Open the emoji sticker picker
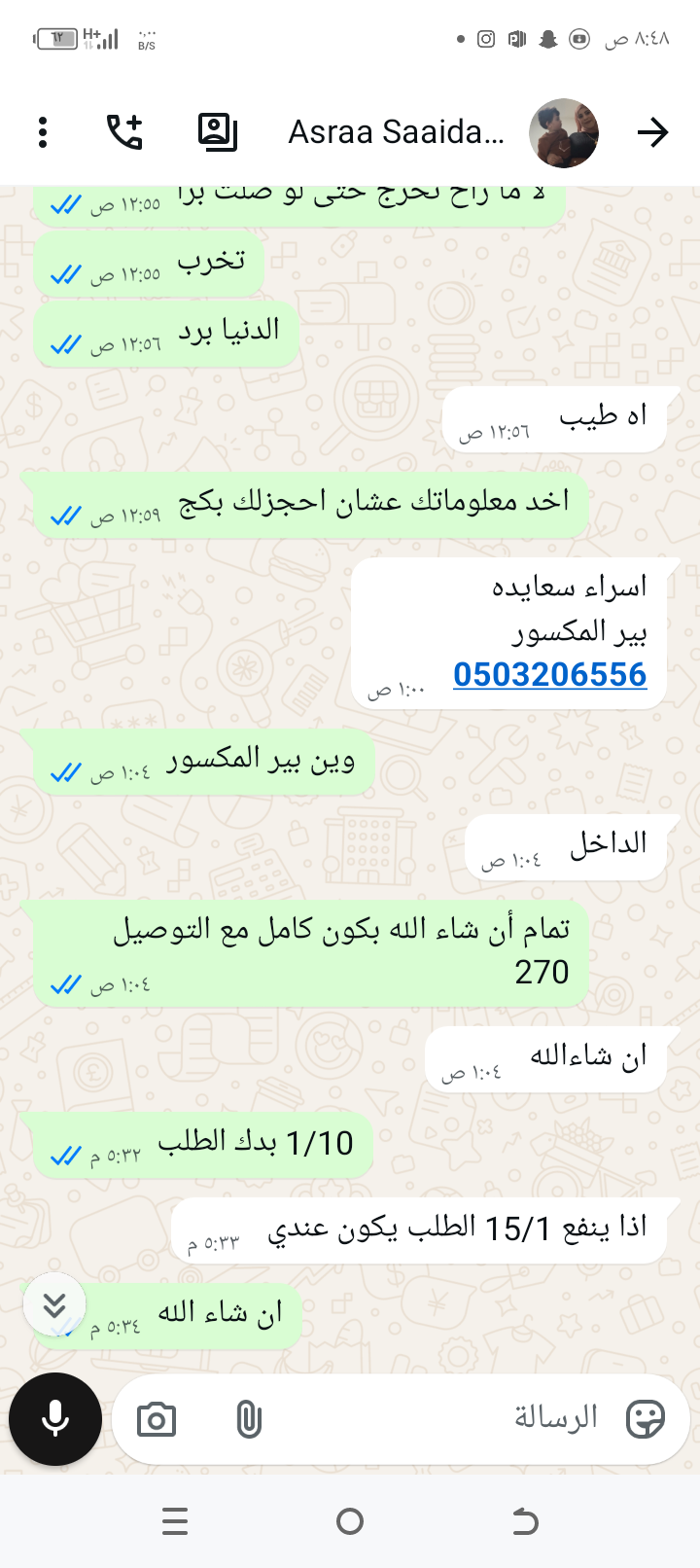Screen dimensions: 700x1568 point(645,1419)
